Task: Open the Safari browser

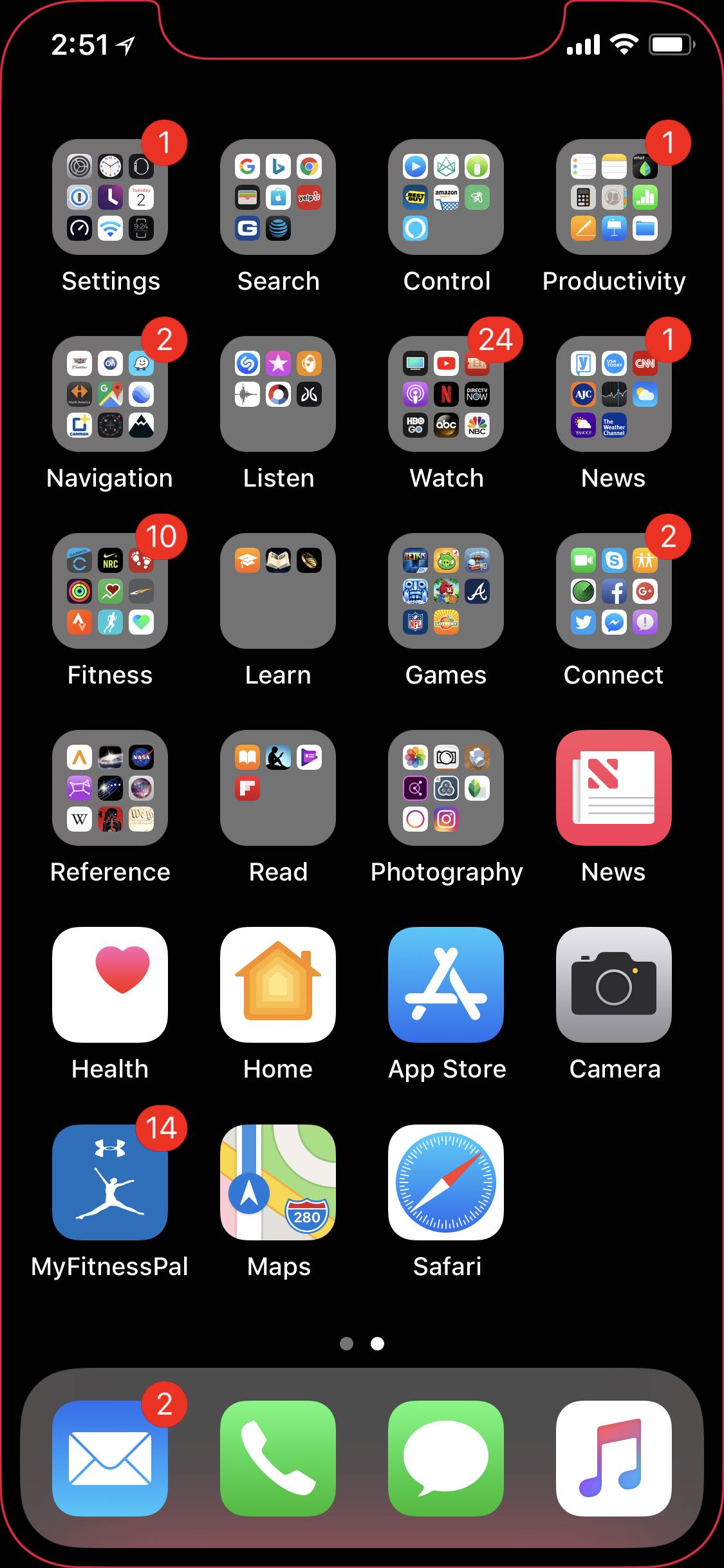Action: [x=446, y=1182]
